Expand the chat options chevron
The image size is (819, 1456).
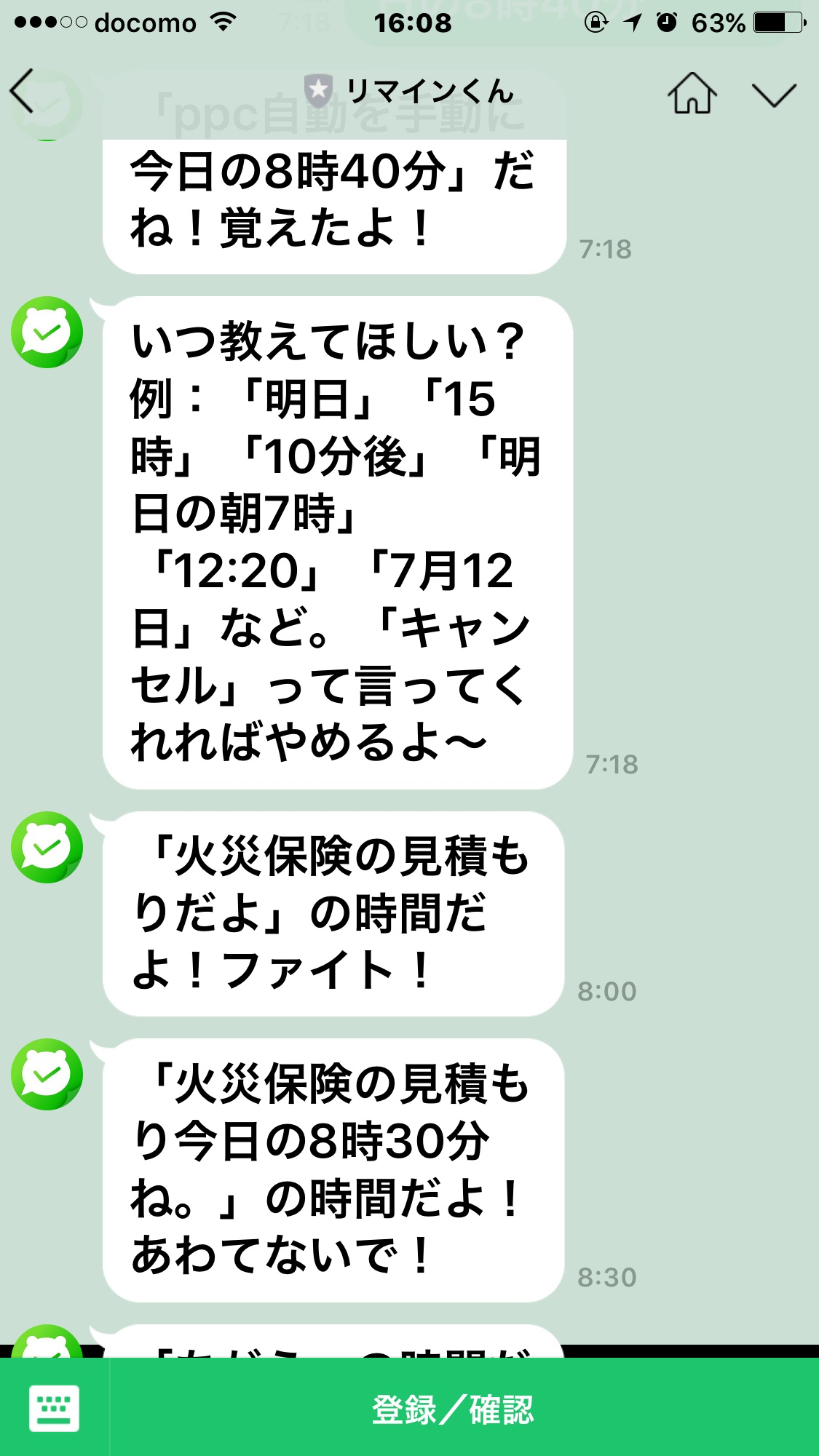774,95
